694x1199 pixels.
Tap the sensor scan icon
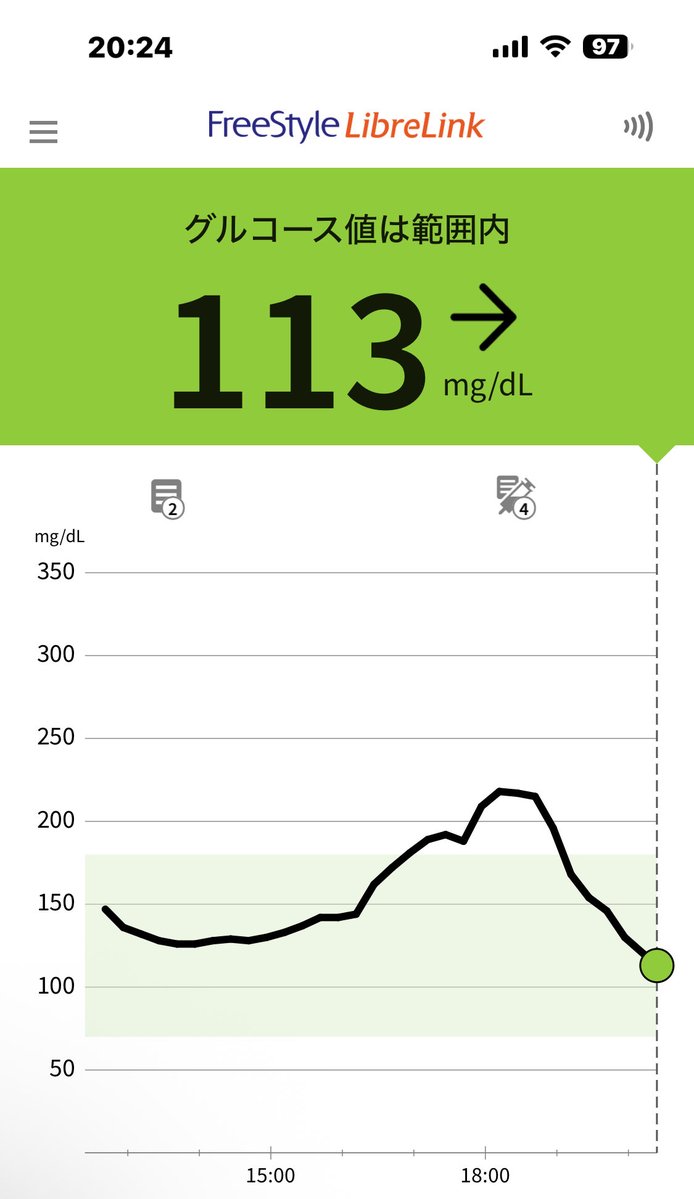tap(638, 127)
